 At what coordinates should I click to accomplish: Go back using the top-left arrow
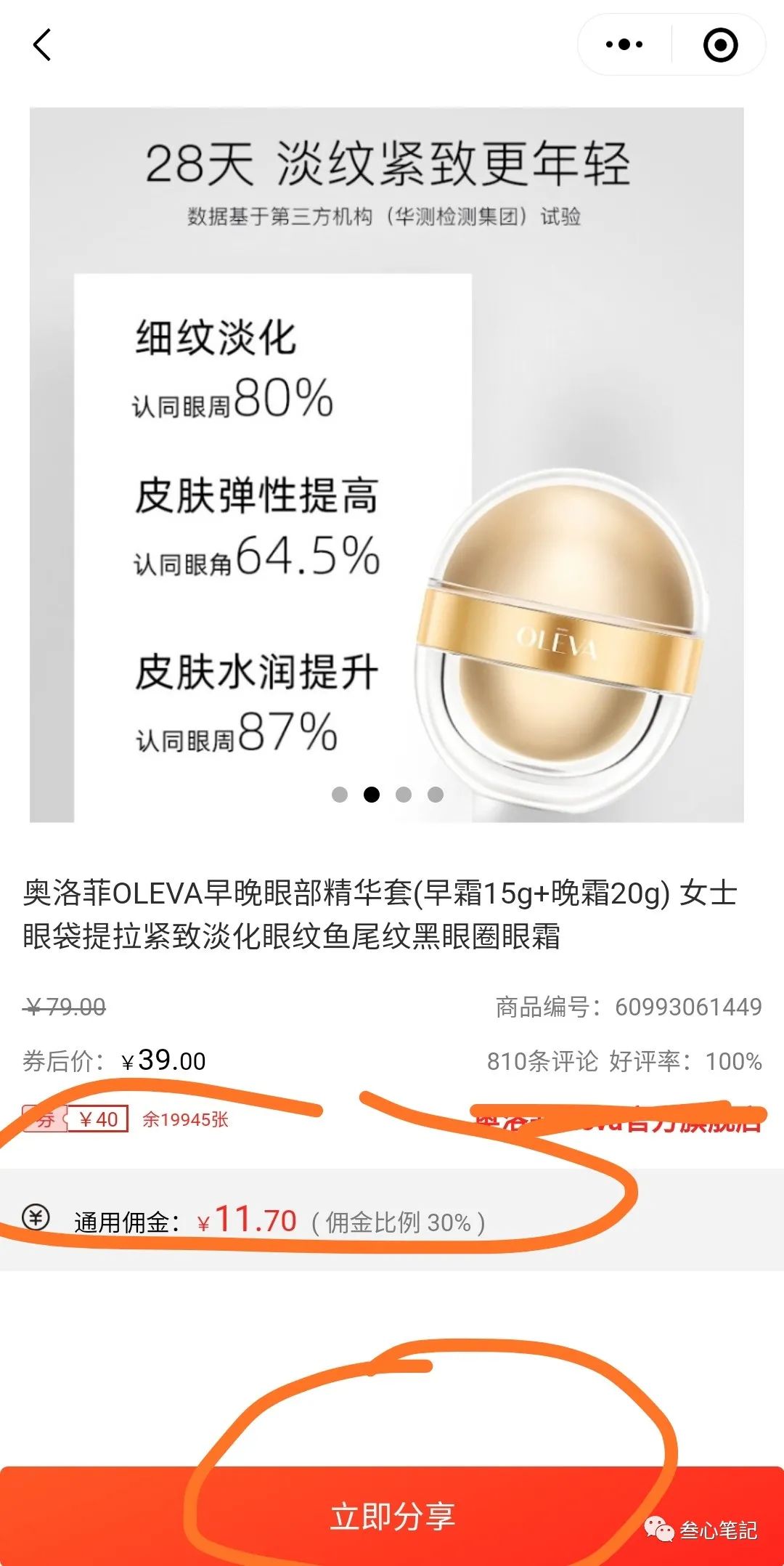(x=42, y=45)
